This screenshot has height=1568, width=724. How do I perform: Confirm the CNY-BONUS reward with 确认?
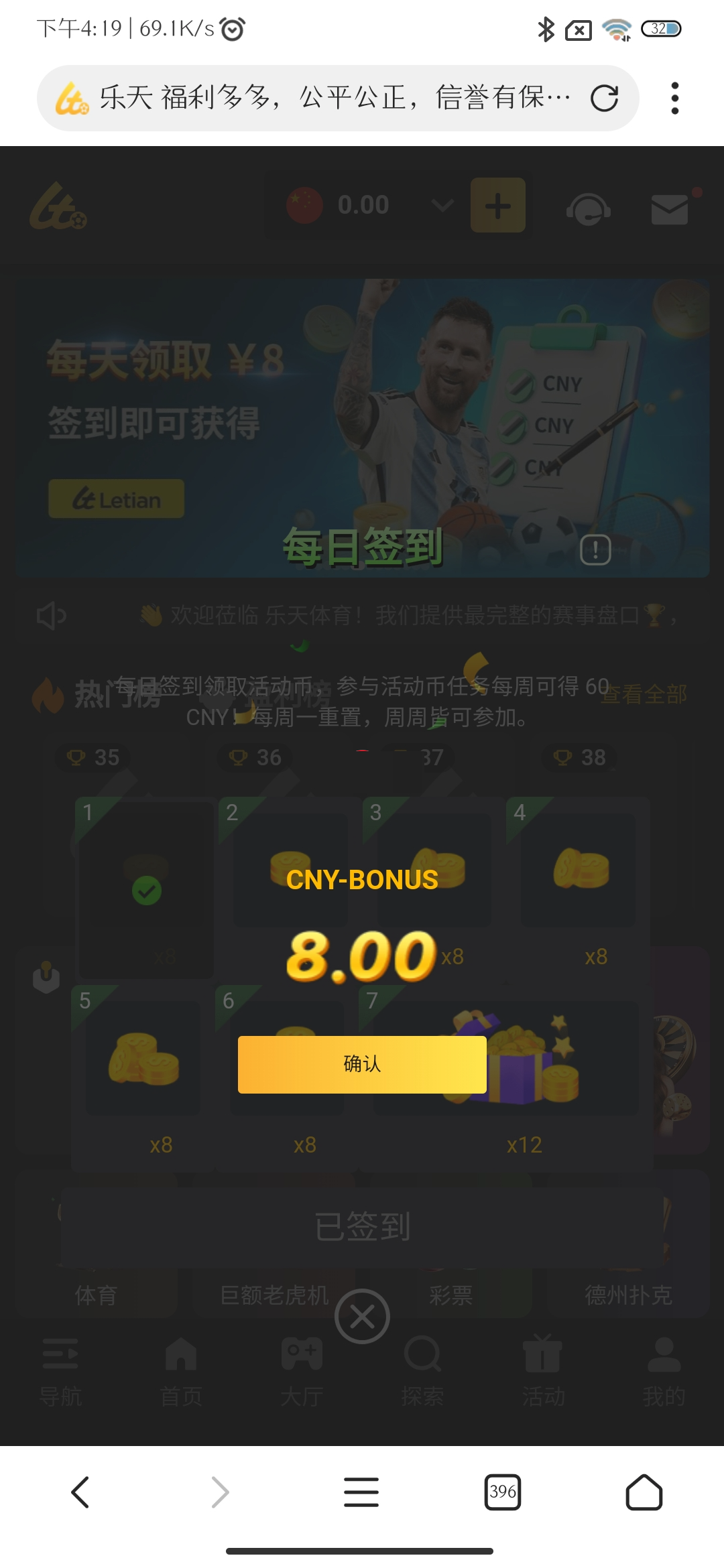coord(362,1064)
